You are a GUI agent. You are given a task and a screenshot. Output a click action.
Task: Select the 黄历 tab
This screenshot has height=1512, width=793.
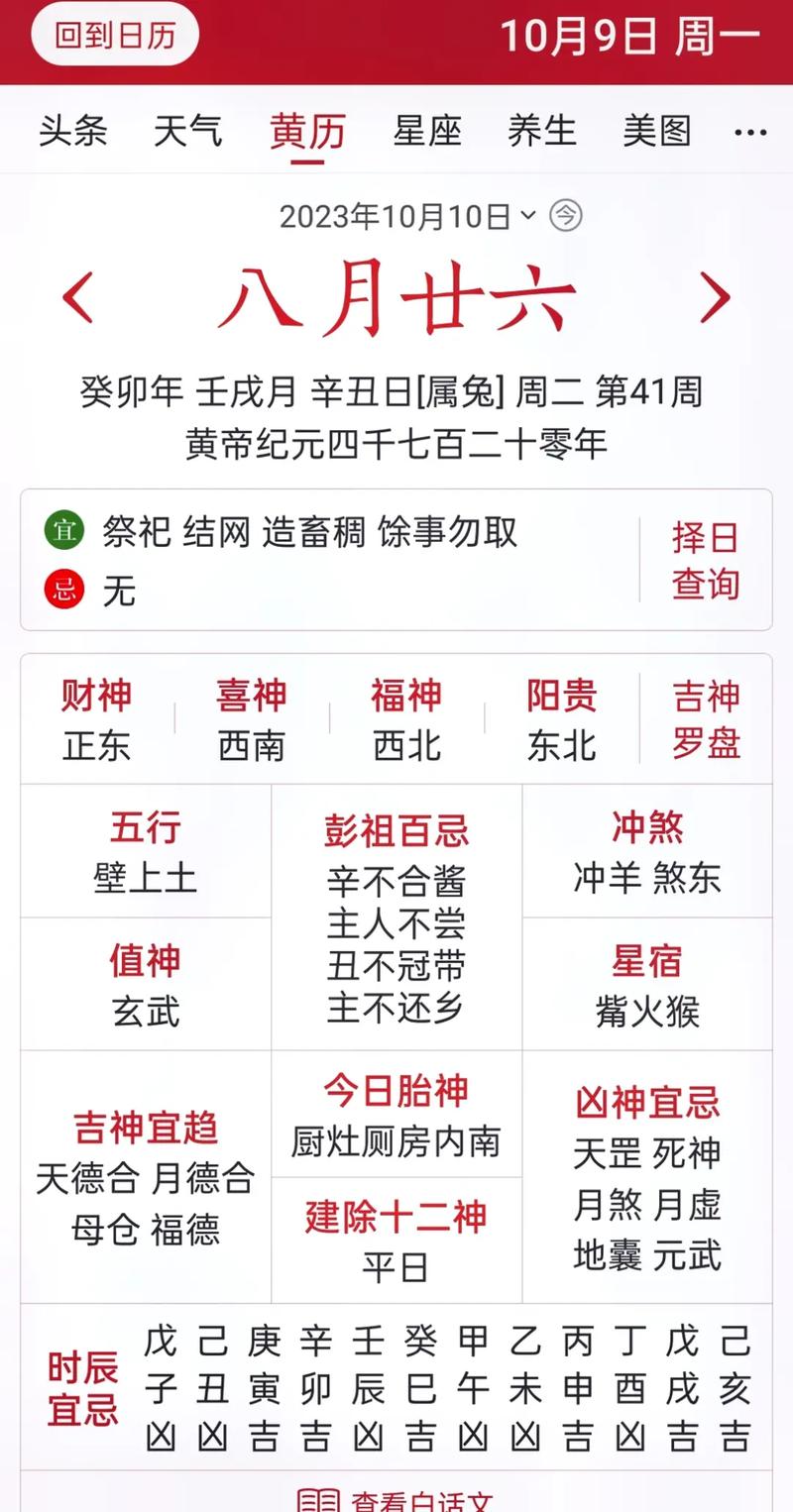pyautogui.click(x=307, y=131)
